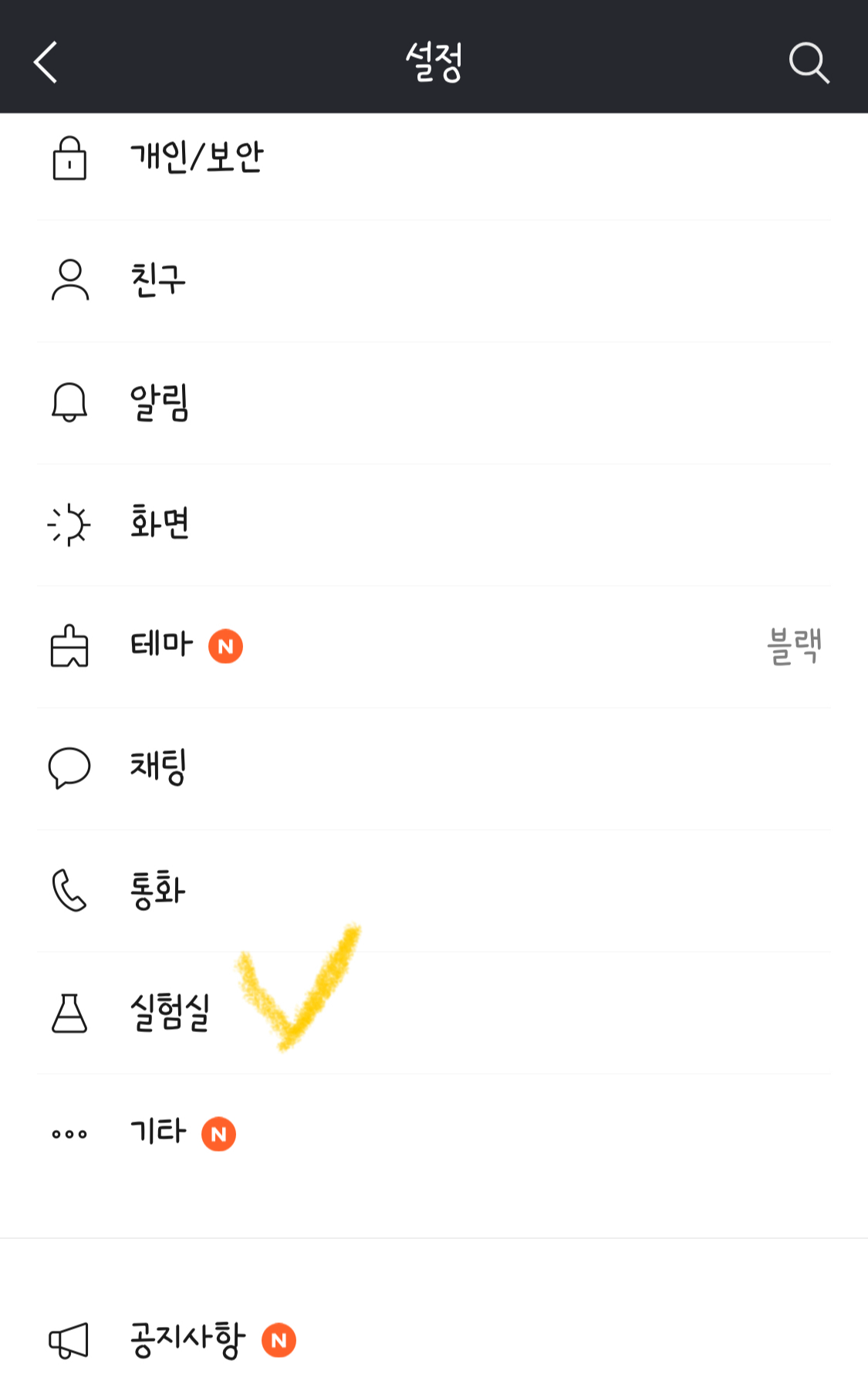The width and height of the screenshot is (868, 1391).
Task: Click the N badge next to 테마
Action: 225,647
